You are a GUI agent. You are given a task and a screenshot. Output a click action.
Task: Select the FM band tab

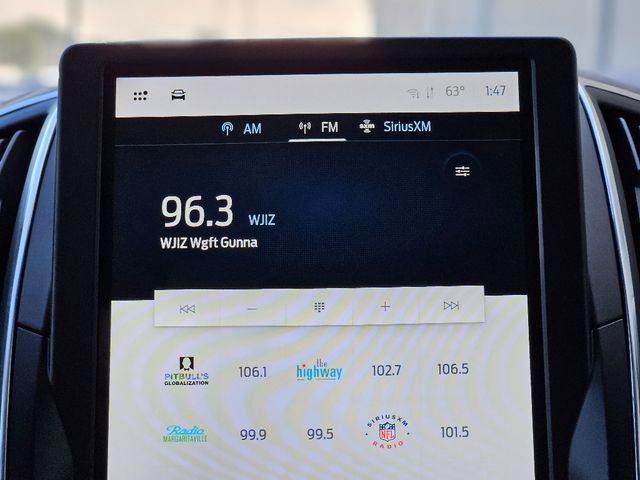319,127
